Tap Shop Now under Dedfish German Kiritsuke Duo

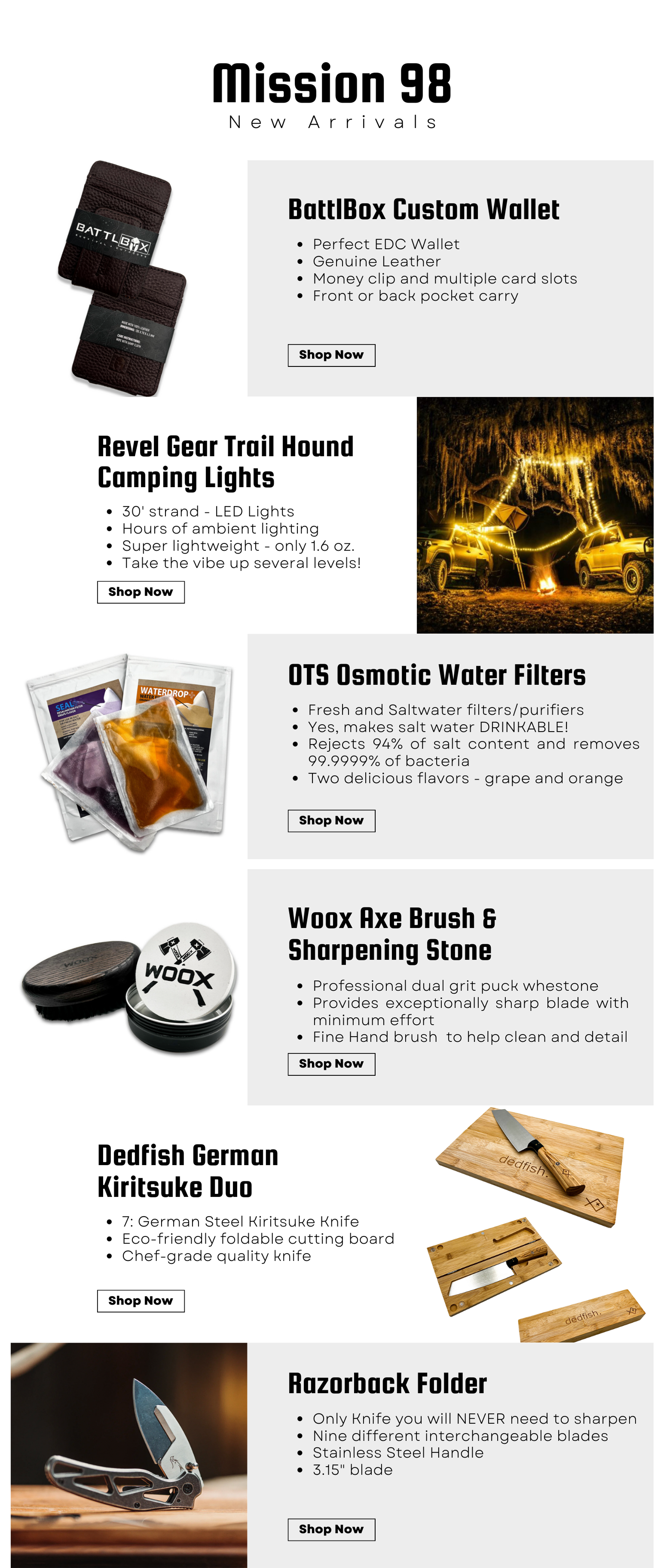[x=141, y=1300]
